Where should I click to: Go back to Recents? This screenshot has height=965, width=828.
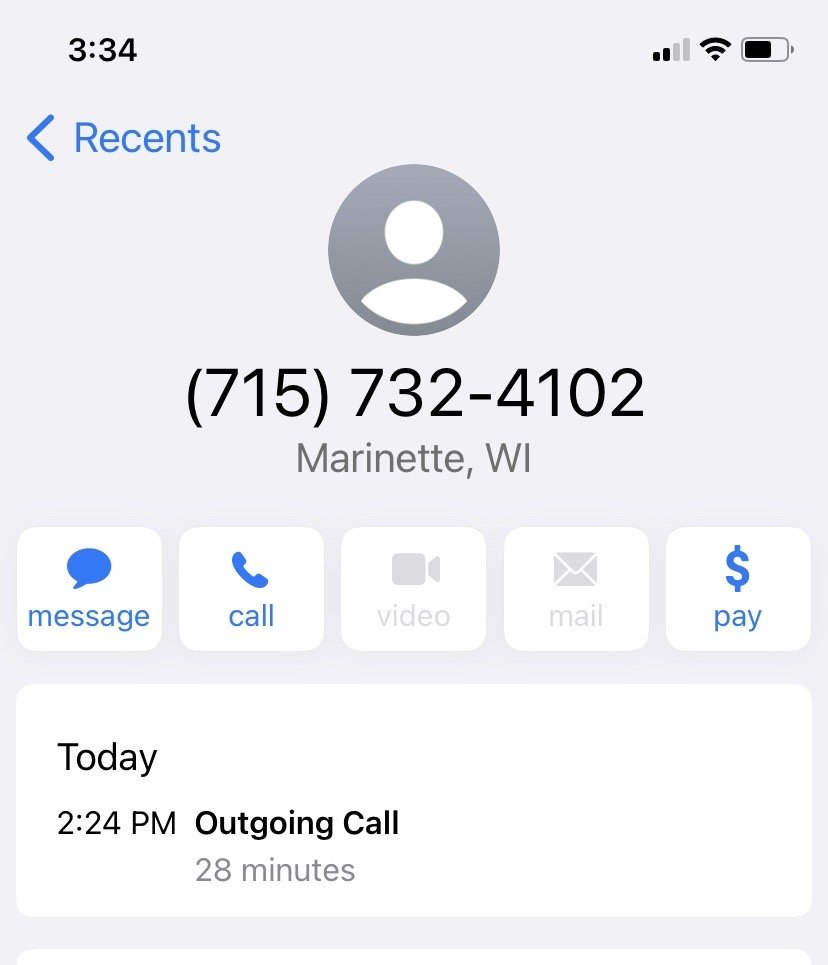[x=123, y=138]
